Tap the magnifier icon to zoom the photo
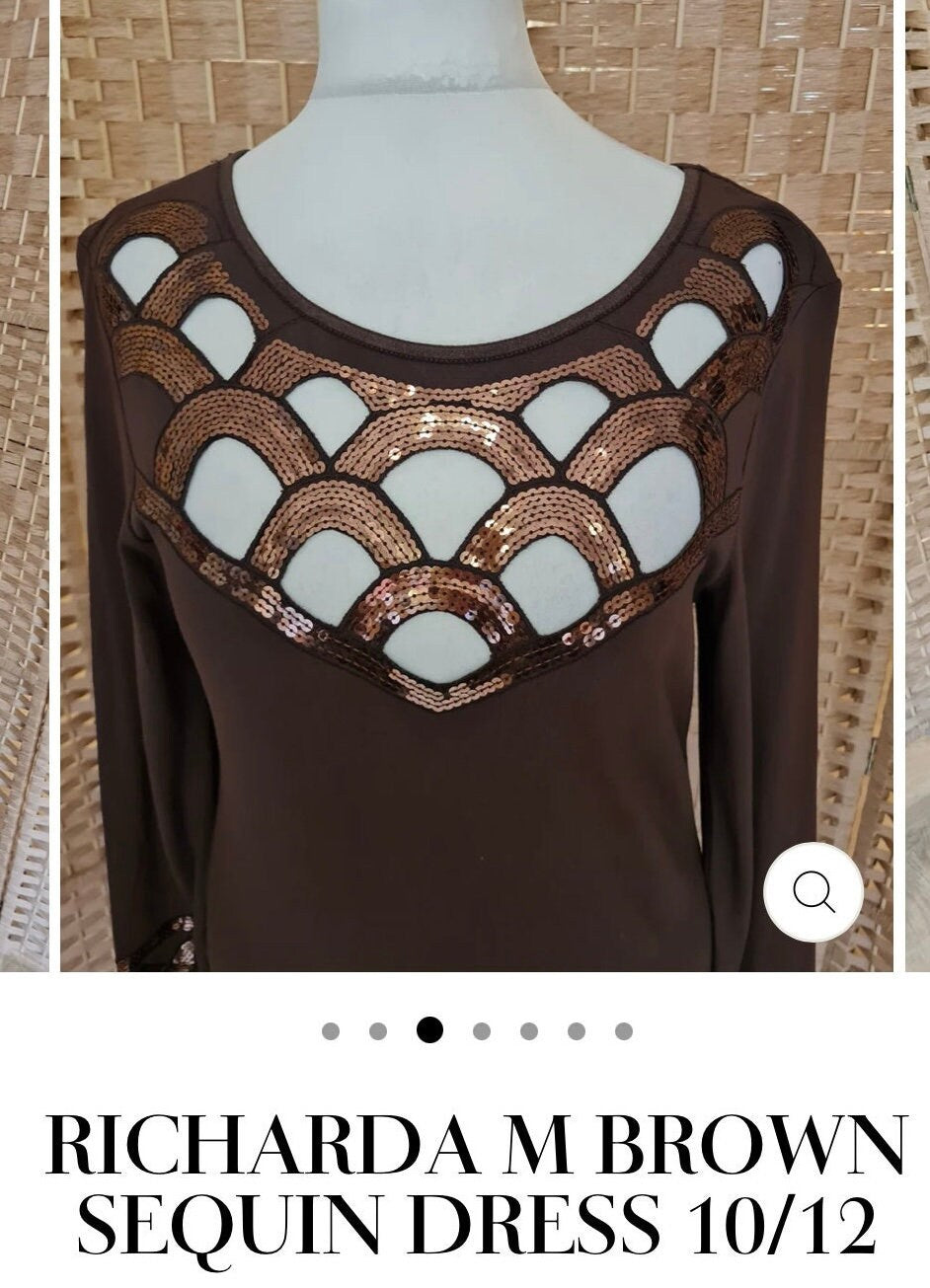Screen dimensions: 930x1288 (x=814, y=892)
